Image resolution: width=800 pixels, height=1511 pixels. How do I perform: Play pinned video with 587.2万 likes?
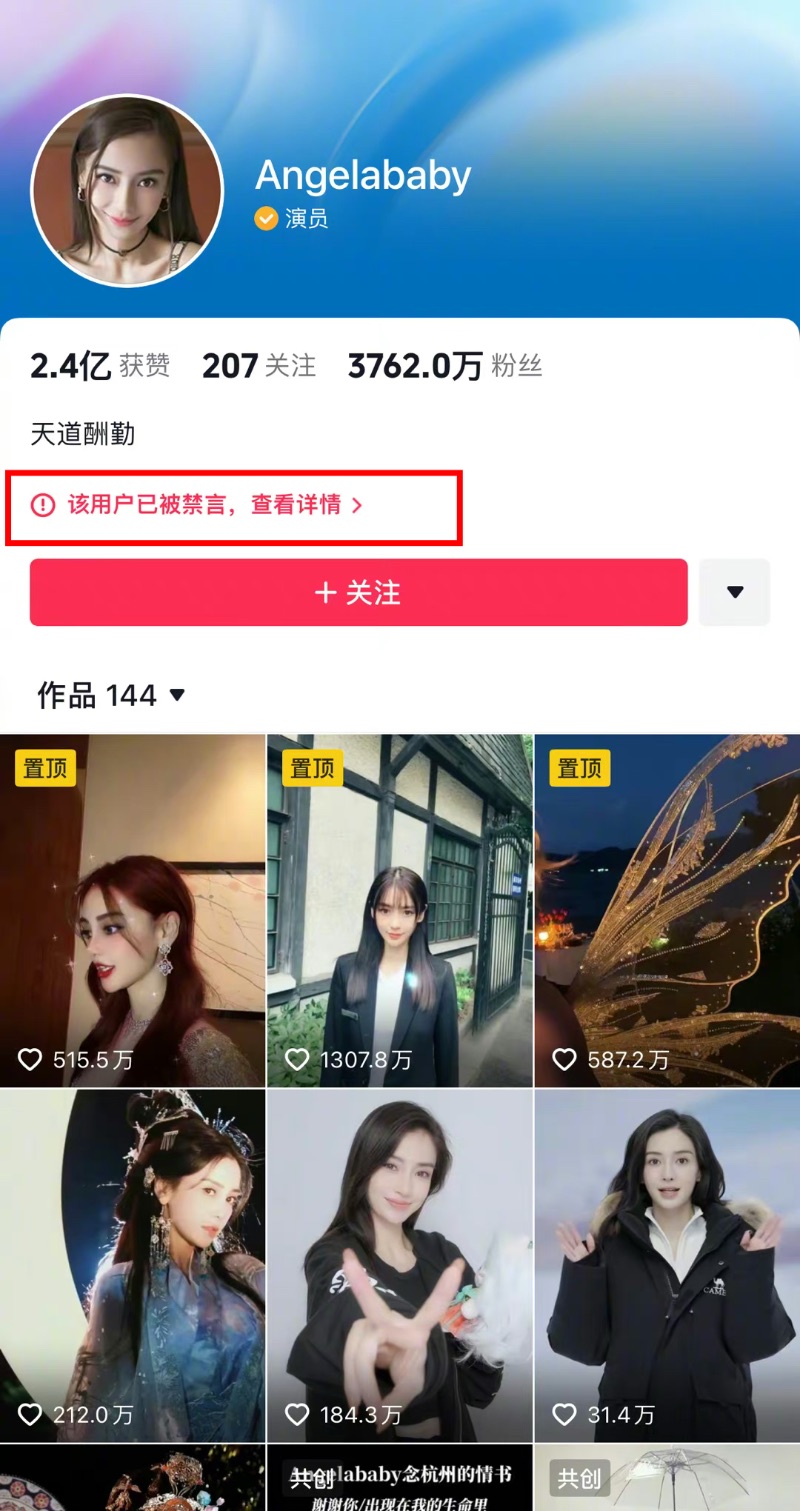667,910
